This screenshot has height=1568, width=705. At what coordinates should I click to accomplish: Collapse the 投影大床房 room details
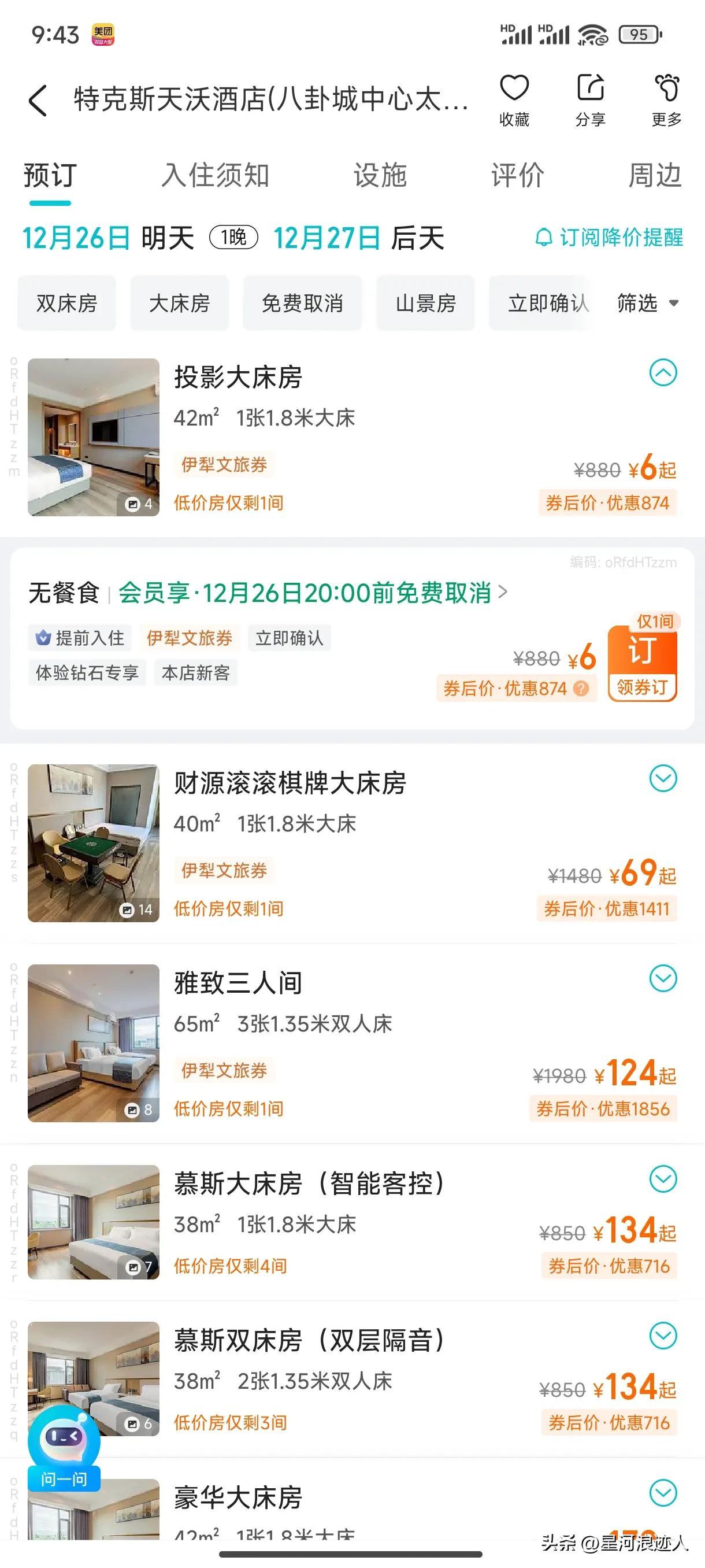click(x=663, y=372)
